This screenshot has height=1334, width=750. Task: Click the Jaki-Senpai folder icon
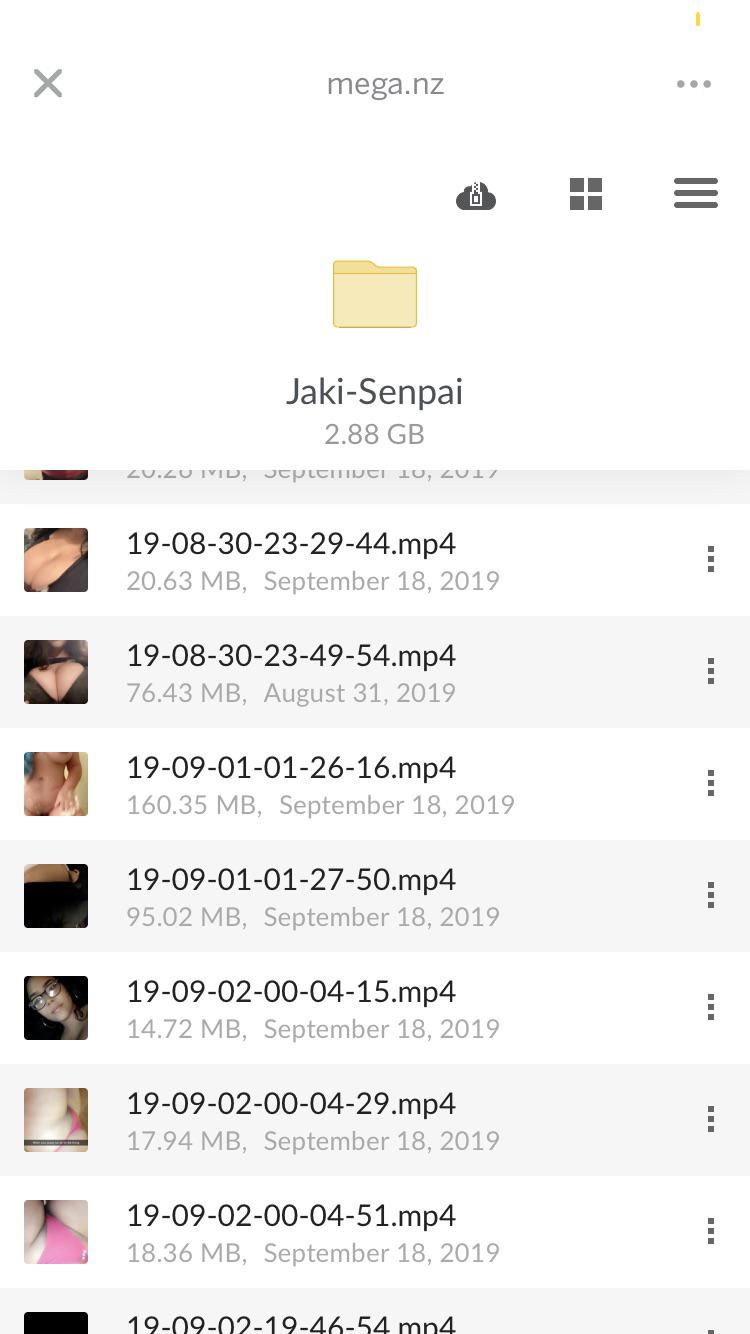pyautogui.click(x=375, y=294)
